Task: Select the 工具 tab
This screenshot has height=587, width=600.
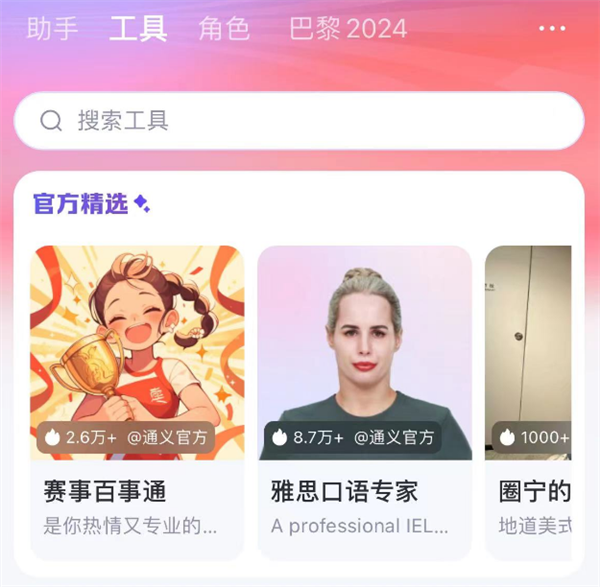Action: click(138, 28)
